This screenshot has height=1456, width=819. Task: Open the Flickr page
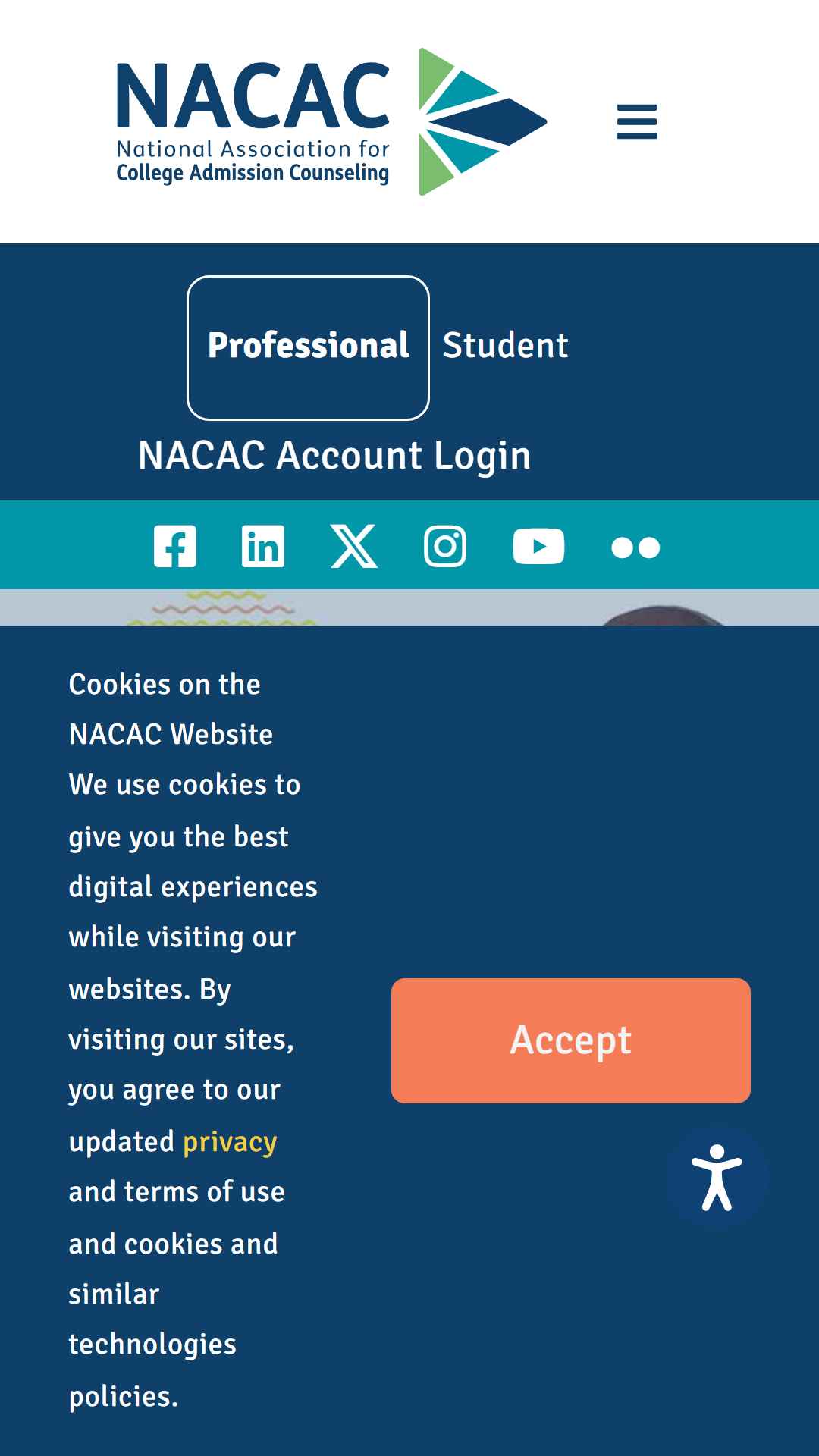click(x=635, y=548)
